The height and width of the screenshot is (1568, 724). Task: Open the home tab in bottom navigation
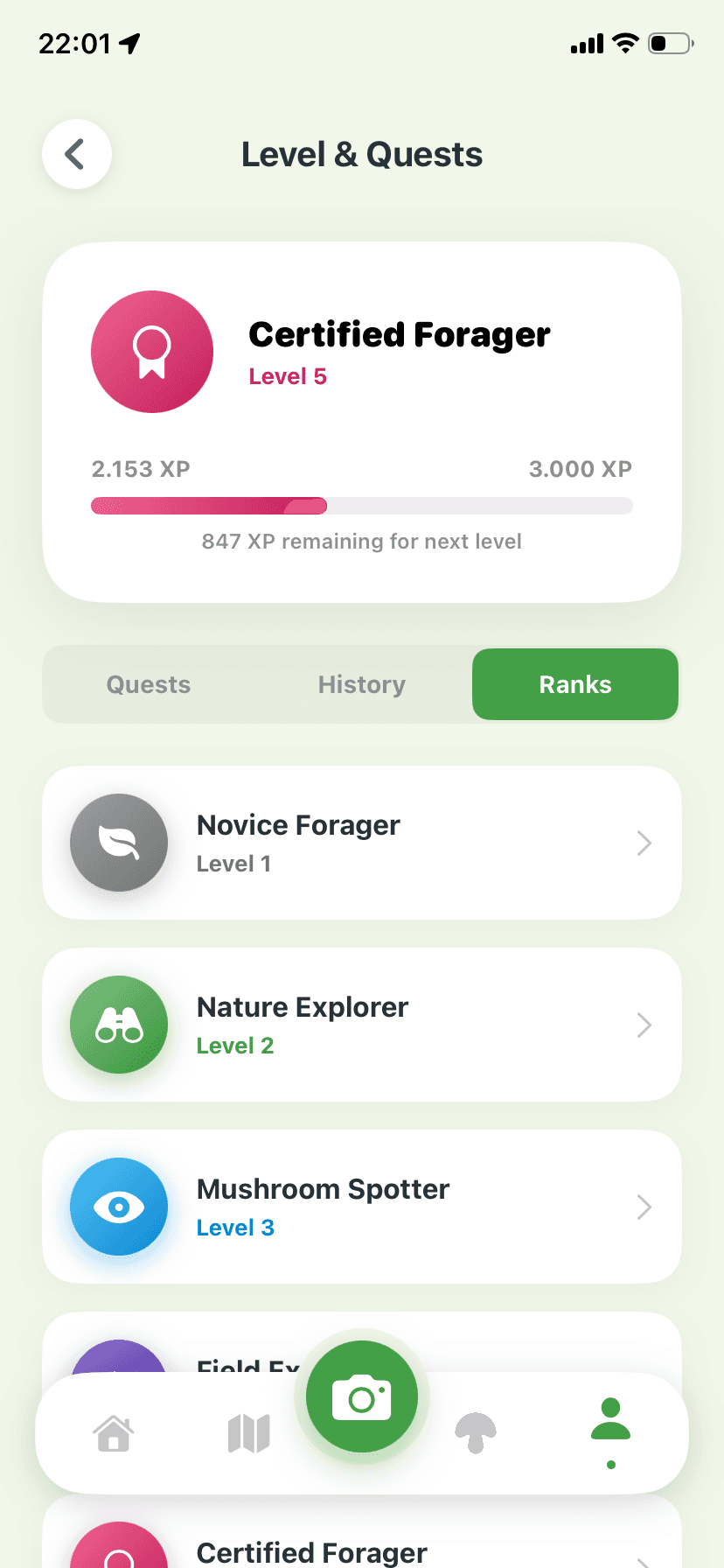[x=114, y=1433]
